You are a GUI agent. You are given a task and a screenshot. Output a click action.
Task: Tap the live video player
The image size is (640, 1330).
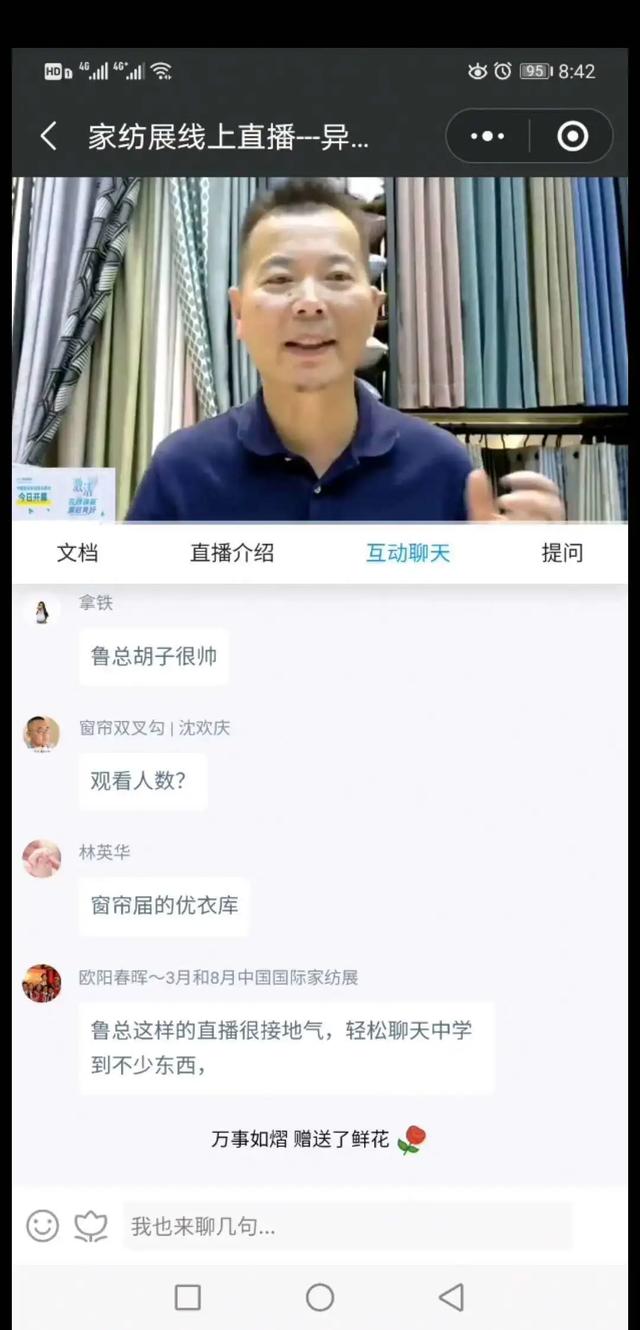click(x=320, y=350)
